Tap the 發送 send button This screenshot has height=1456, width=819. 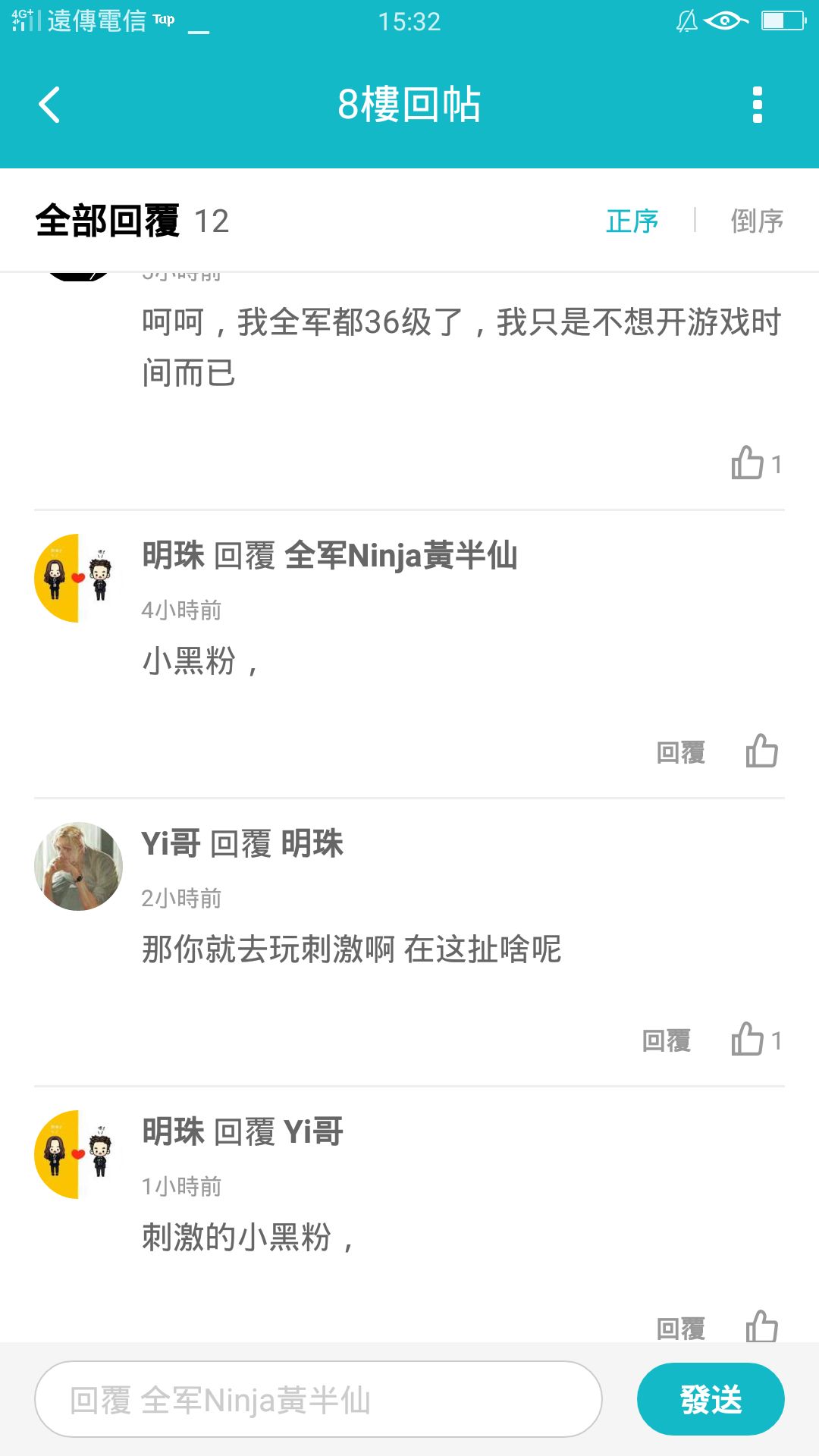click(711, 1399)
